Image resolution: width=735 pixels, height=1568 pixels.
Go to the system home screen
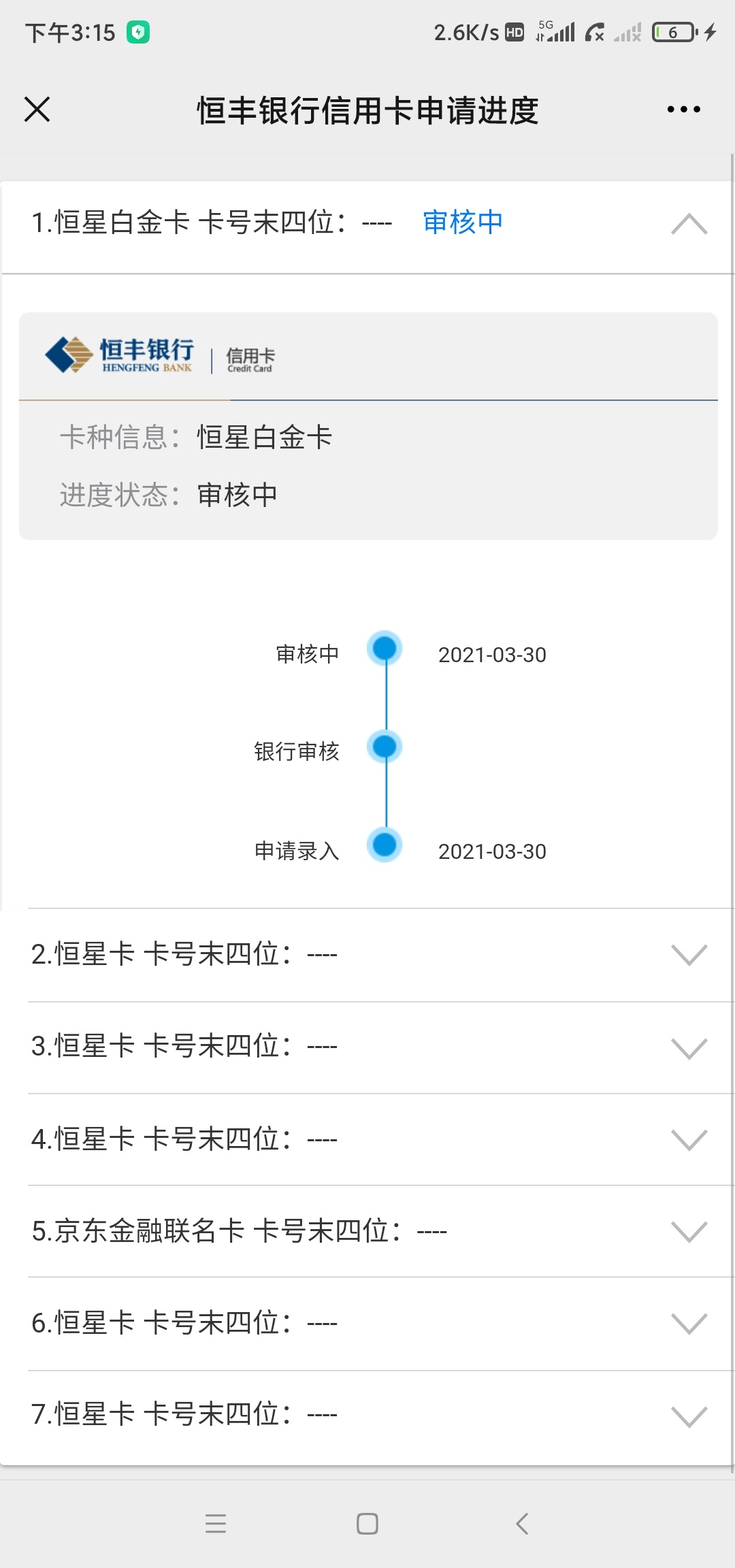point(367,1523)
